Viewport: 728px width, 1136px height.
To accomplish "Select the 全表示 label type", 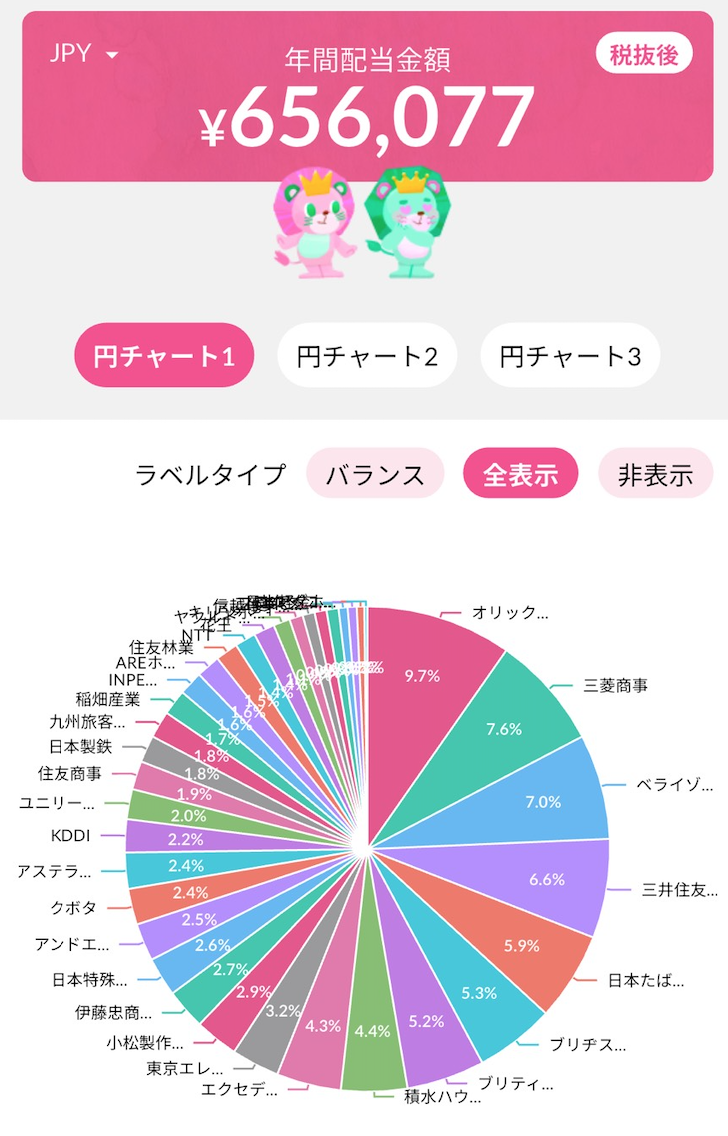I will point(520,474).
